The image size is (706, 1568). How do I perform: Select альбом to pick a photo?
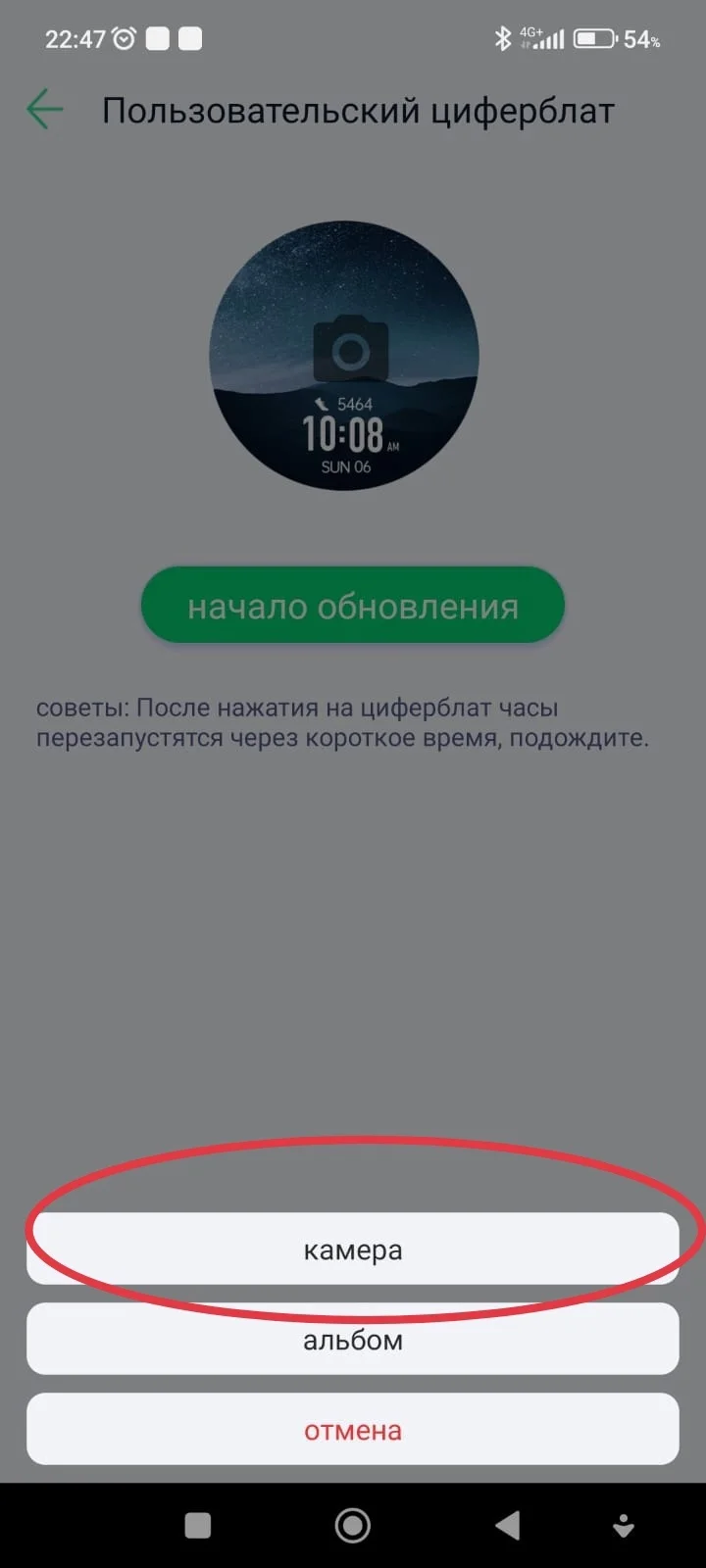click(x=353, y=1340)
